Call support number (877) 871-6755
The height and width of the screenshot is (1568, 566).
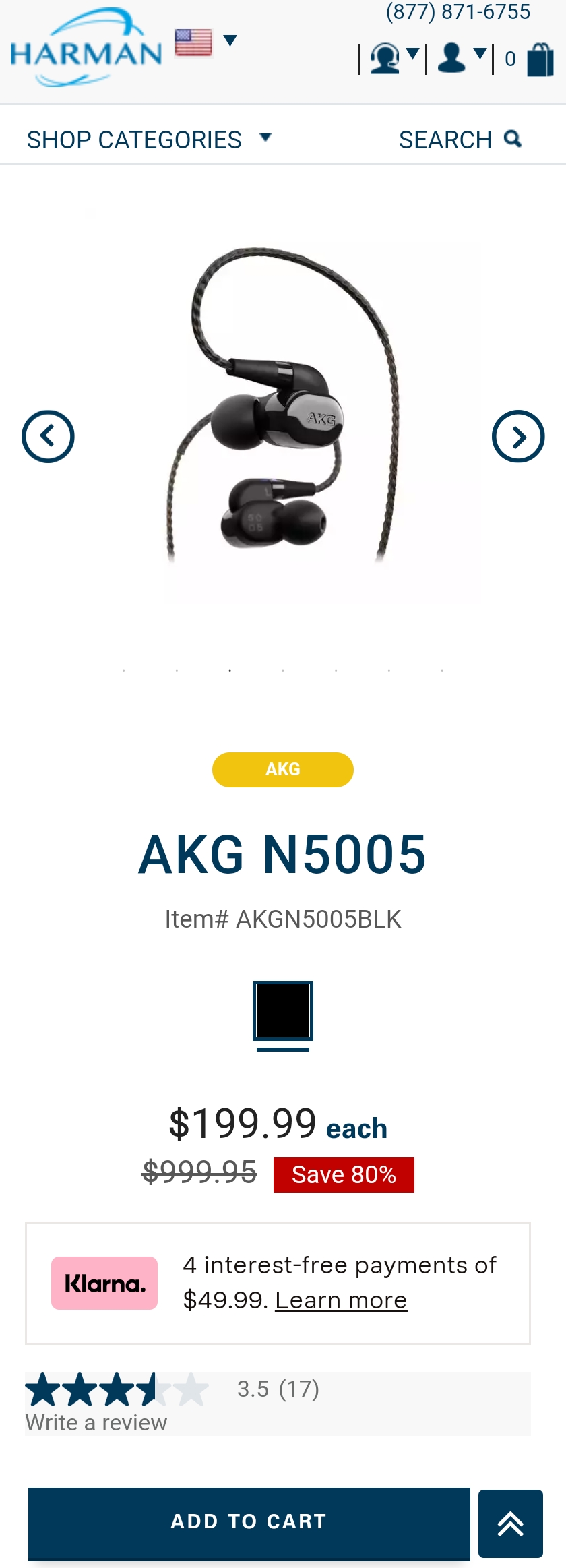pyautogui.click(x=458, y=11)
